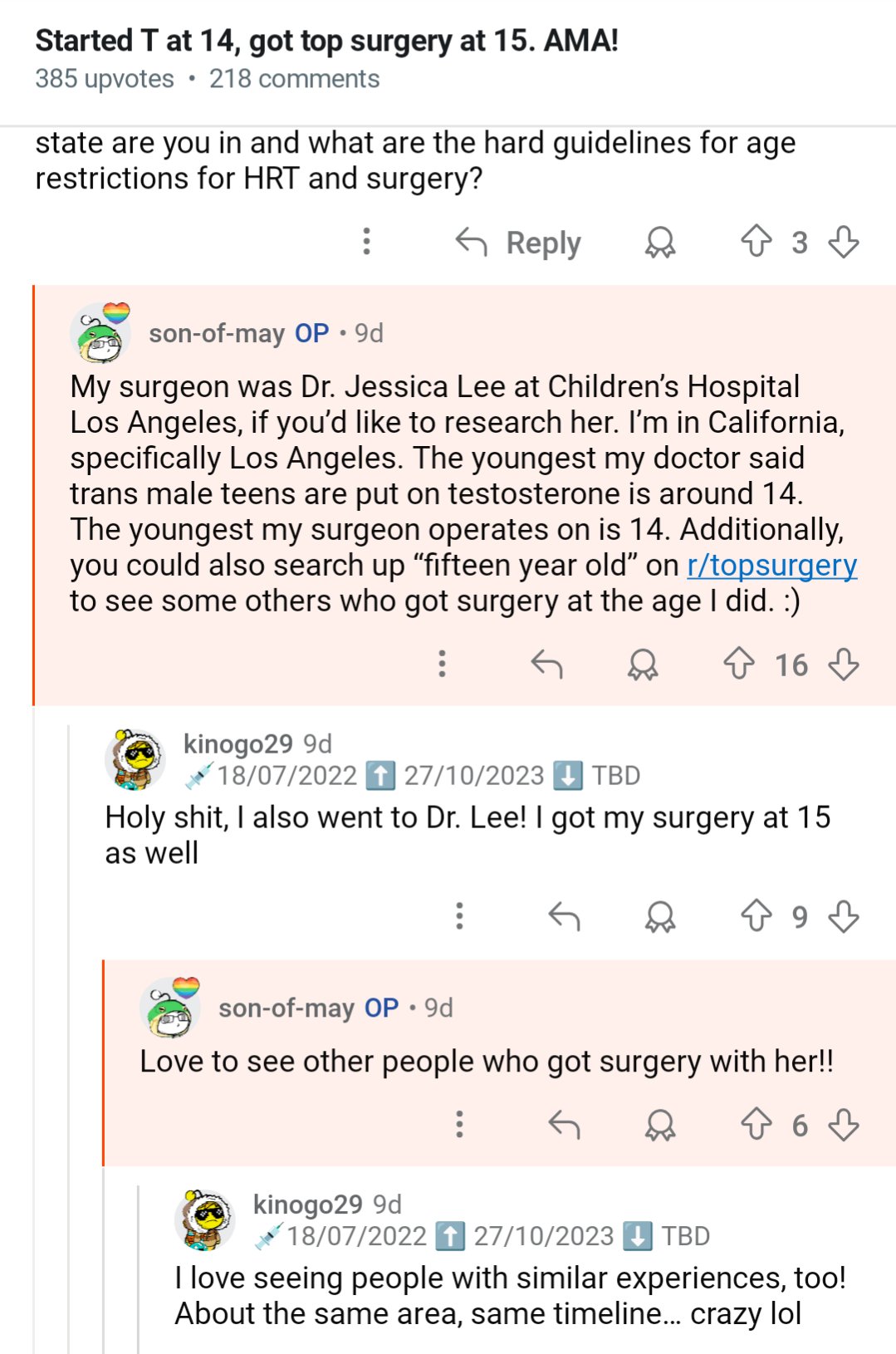Screen dimensions: 896x1354
Task: Give award to son-of-may's Dr. Jessica Lee comment
Action: (643, 665)
